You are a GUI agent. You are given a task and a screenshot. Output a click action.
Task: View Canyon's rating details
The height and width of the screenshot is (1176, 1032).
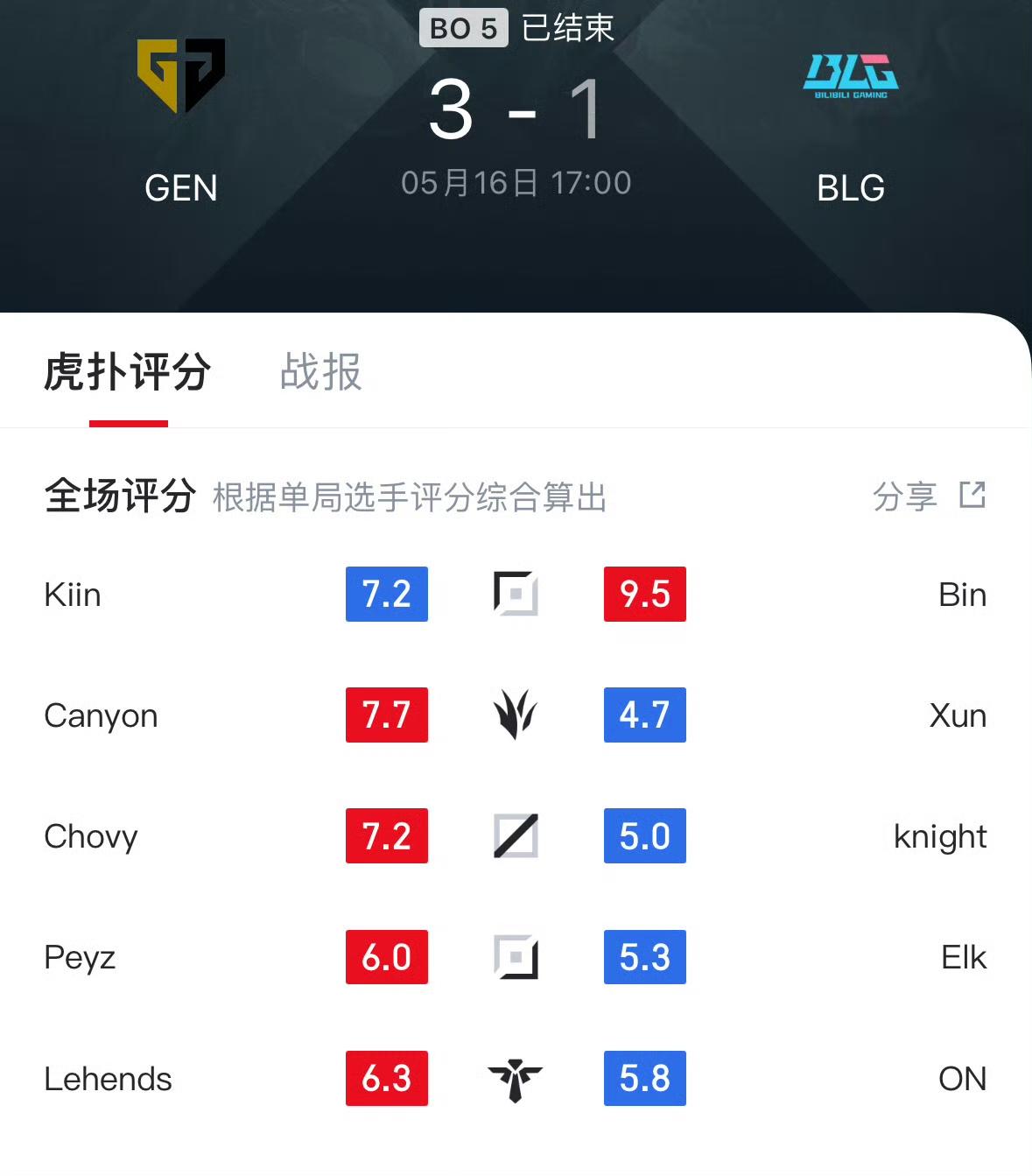pos(101,716)
